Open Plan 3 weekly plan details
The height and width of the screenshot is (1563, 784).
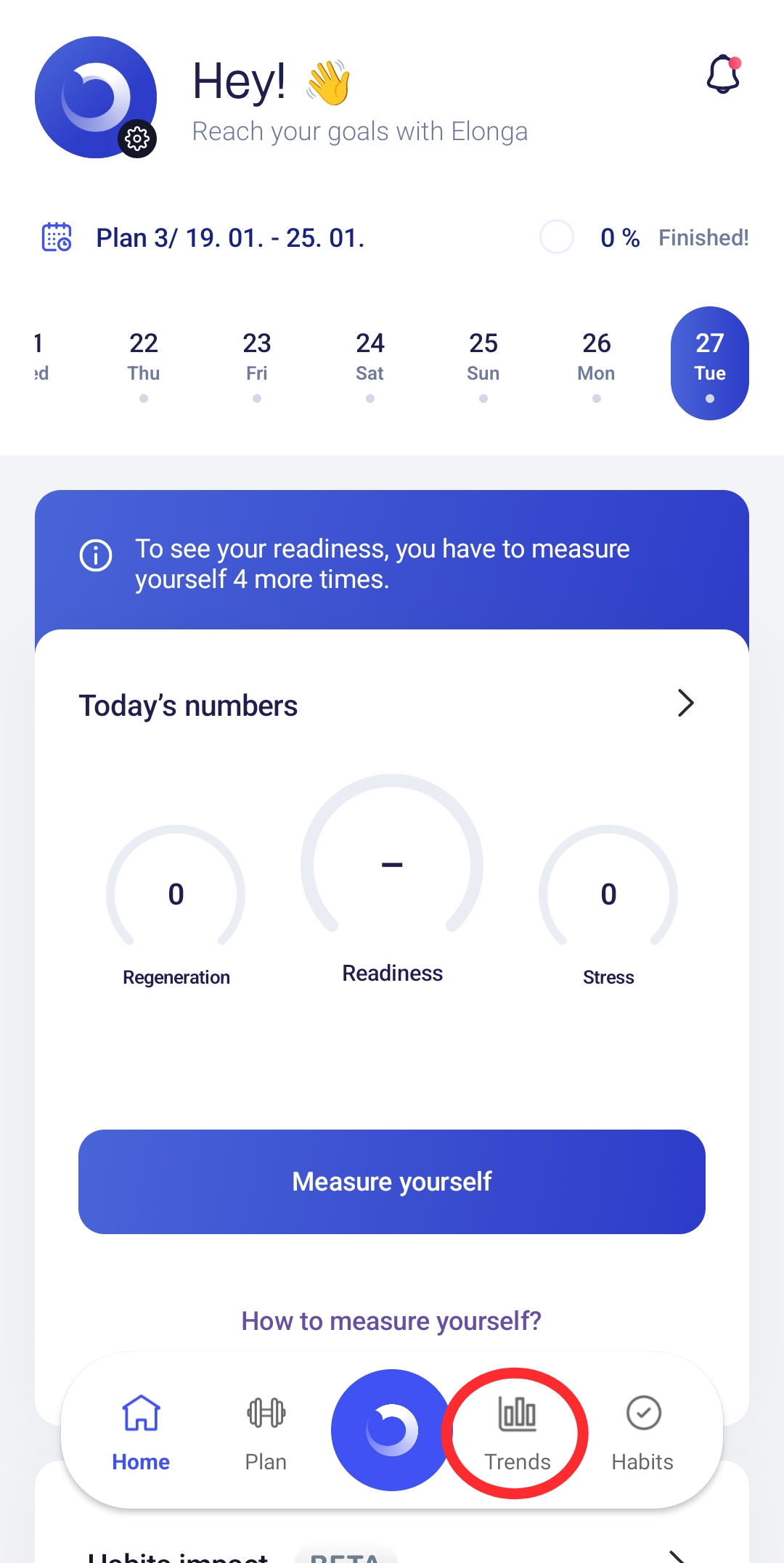pos(230,238)
